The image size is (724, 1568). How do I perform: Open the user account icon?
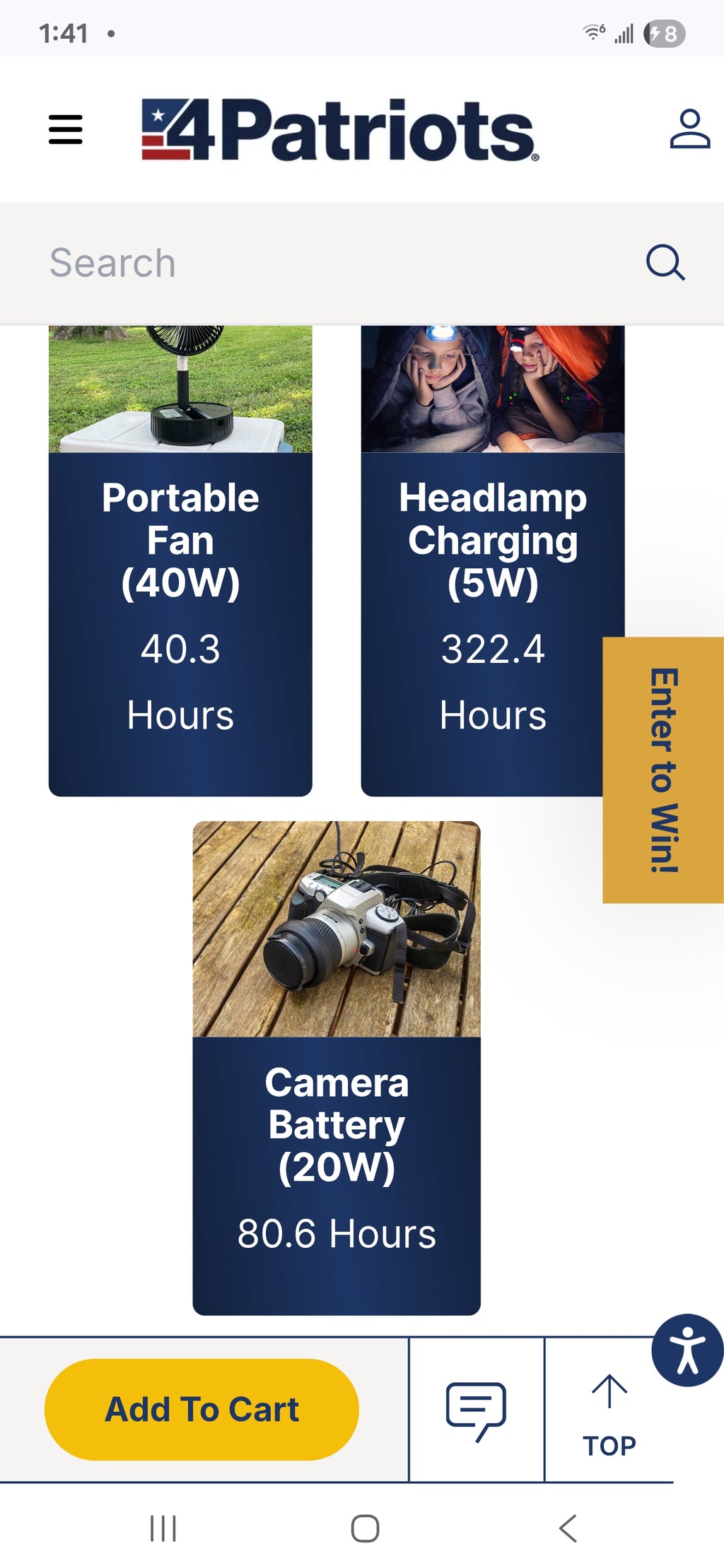(689, 129)
